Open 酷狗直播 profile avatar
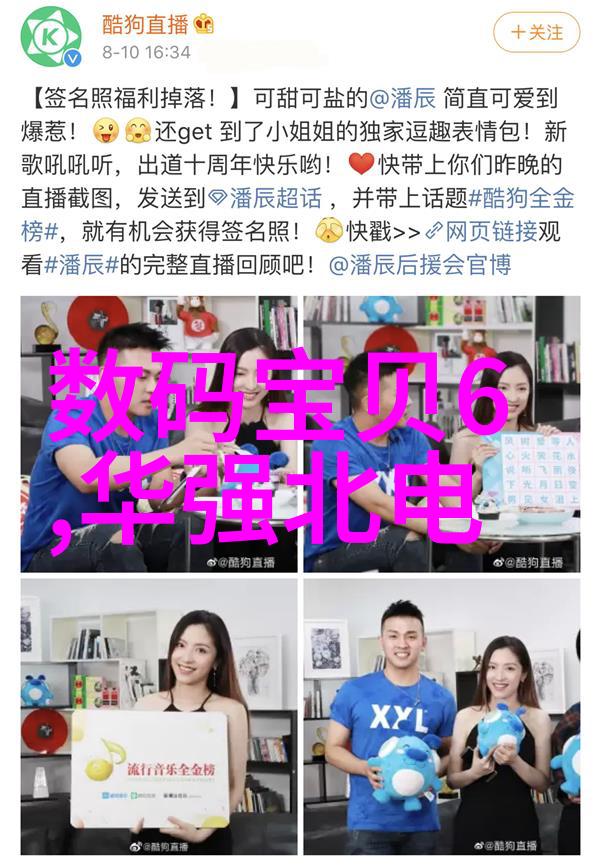 [x=51, y=37]
